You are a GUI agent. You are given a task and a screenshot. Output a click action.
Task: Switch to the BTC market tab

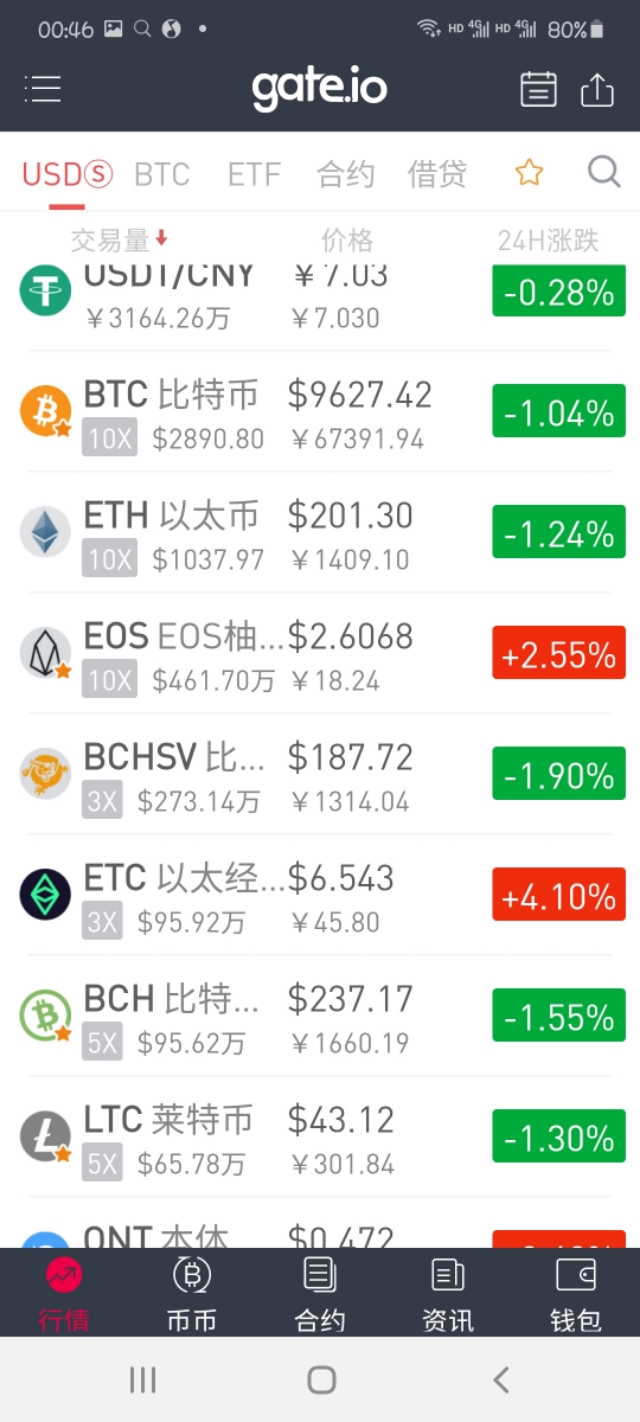(x=162, y=175)
